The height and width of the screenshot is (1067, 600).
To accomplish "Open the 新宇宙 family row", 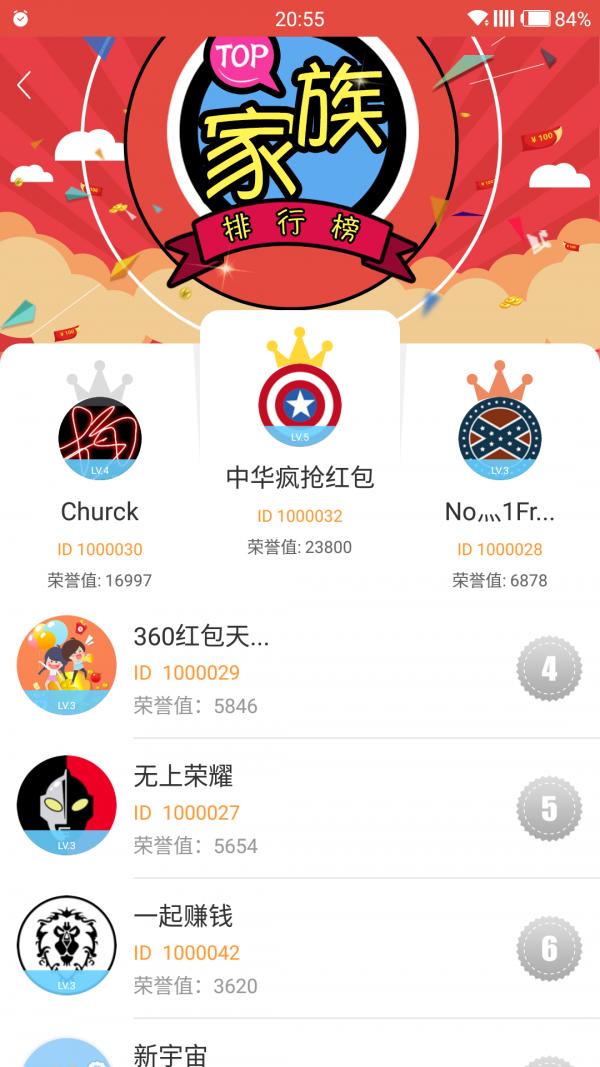I will (300, 1050).
